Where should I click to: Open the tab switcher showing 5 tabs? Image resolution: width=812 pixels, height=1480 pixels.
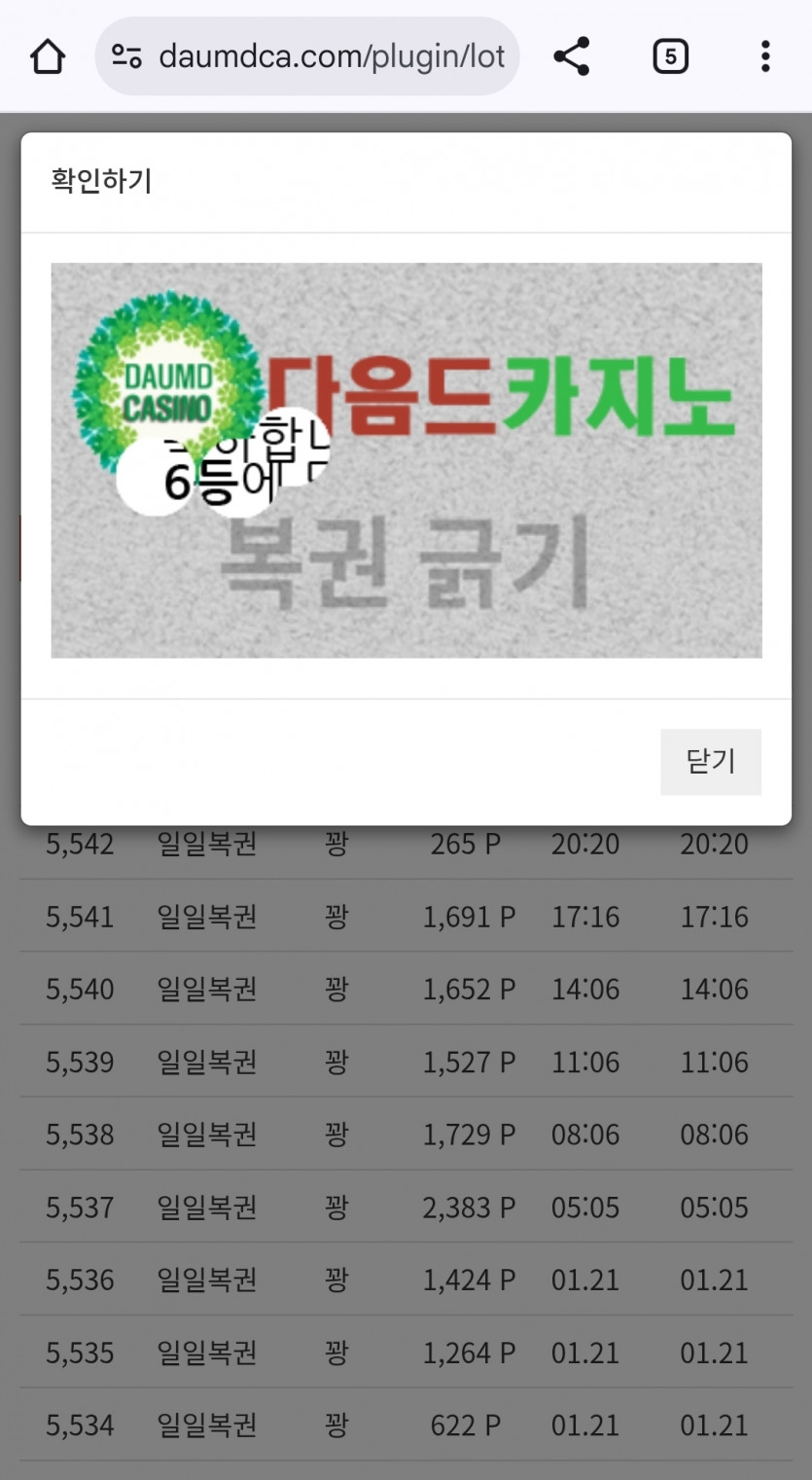click(670, 56)
